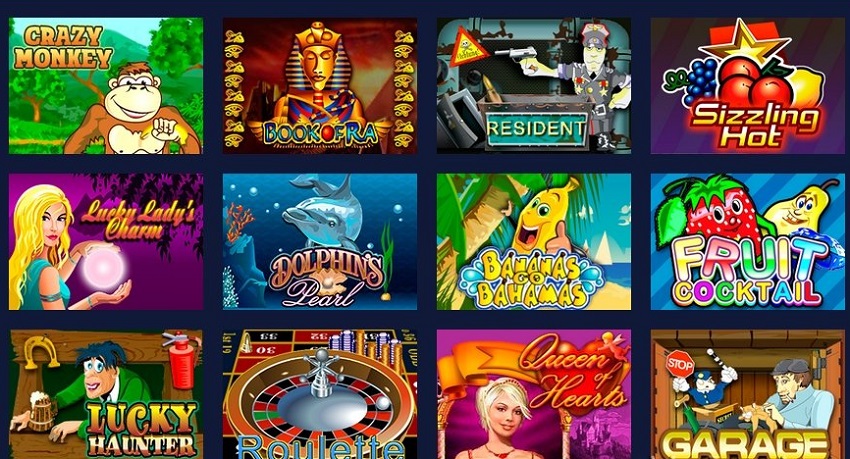The height and width of the screenshot is (459, 850).
Task: Select the Queen of Hearts slot
Action: [x=534, y=395]
